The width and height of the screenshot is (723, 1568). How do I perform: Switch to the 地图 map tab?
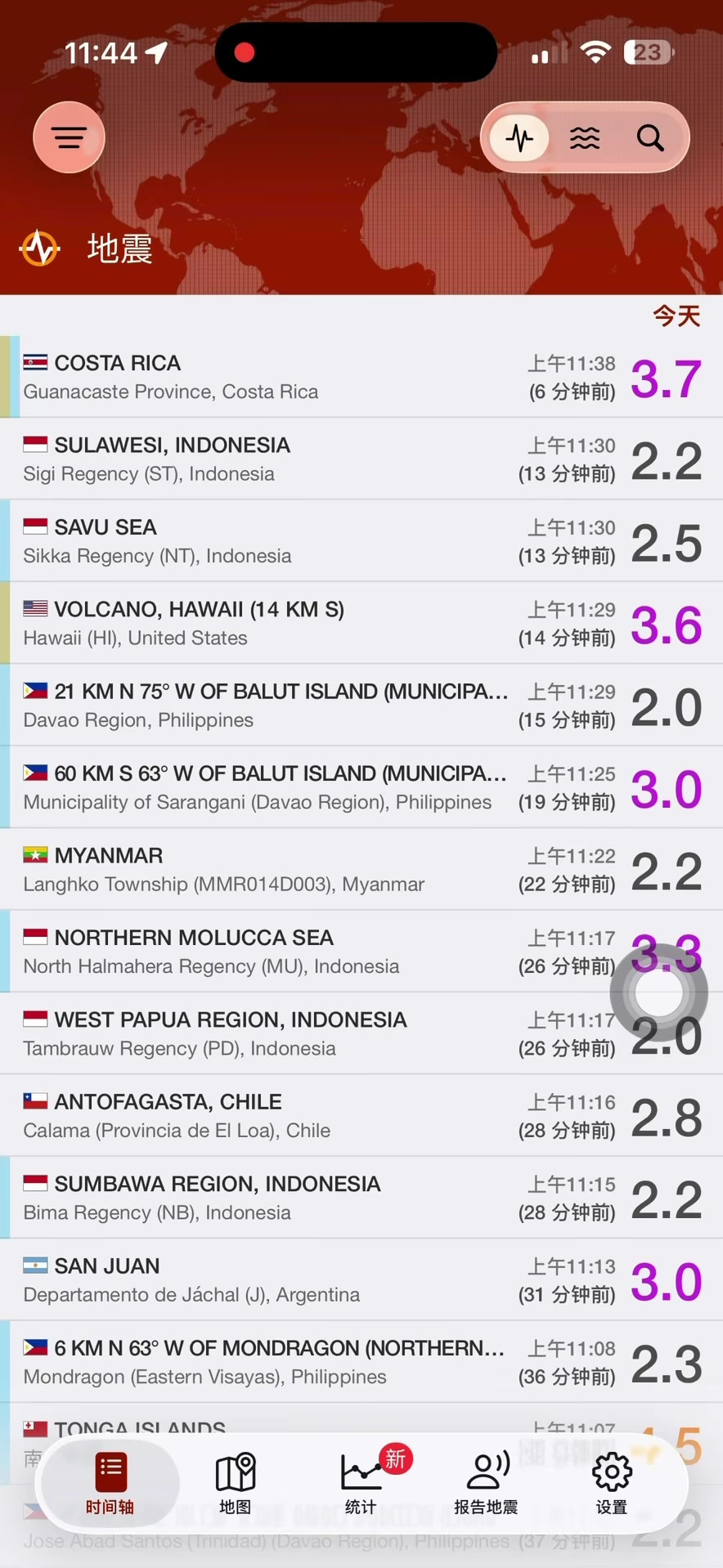236,1483
